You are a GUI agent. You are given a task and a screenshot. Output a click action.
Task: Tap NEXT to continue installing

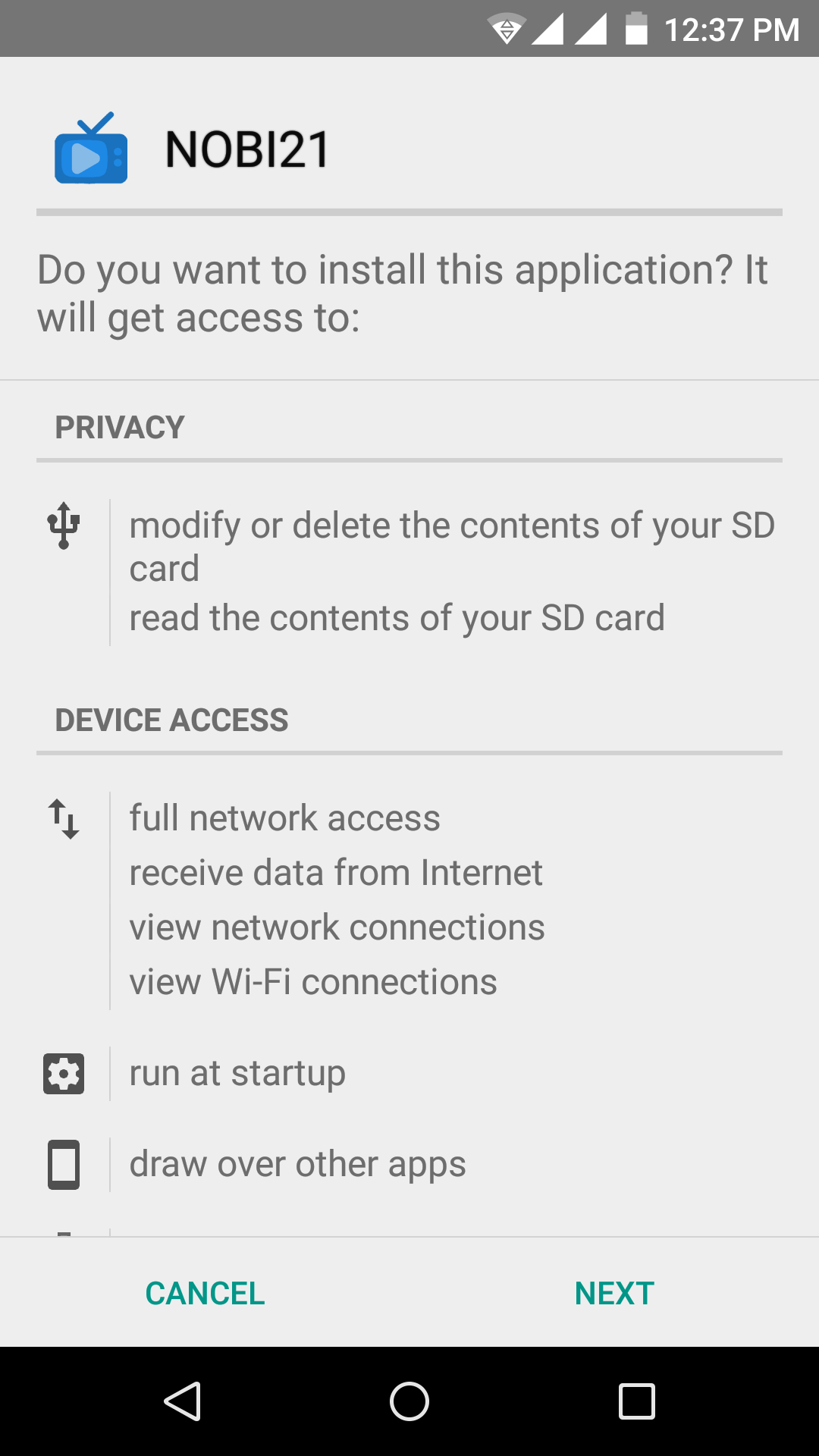pyautogui.click(x=614, y=1294)
